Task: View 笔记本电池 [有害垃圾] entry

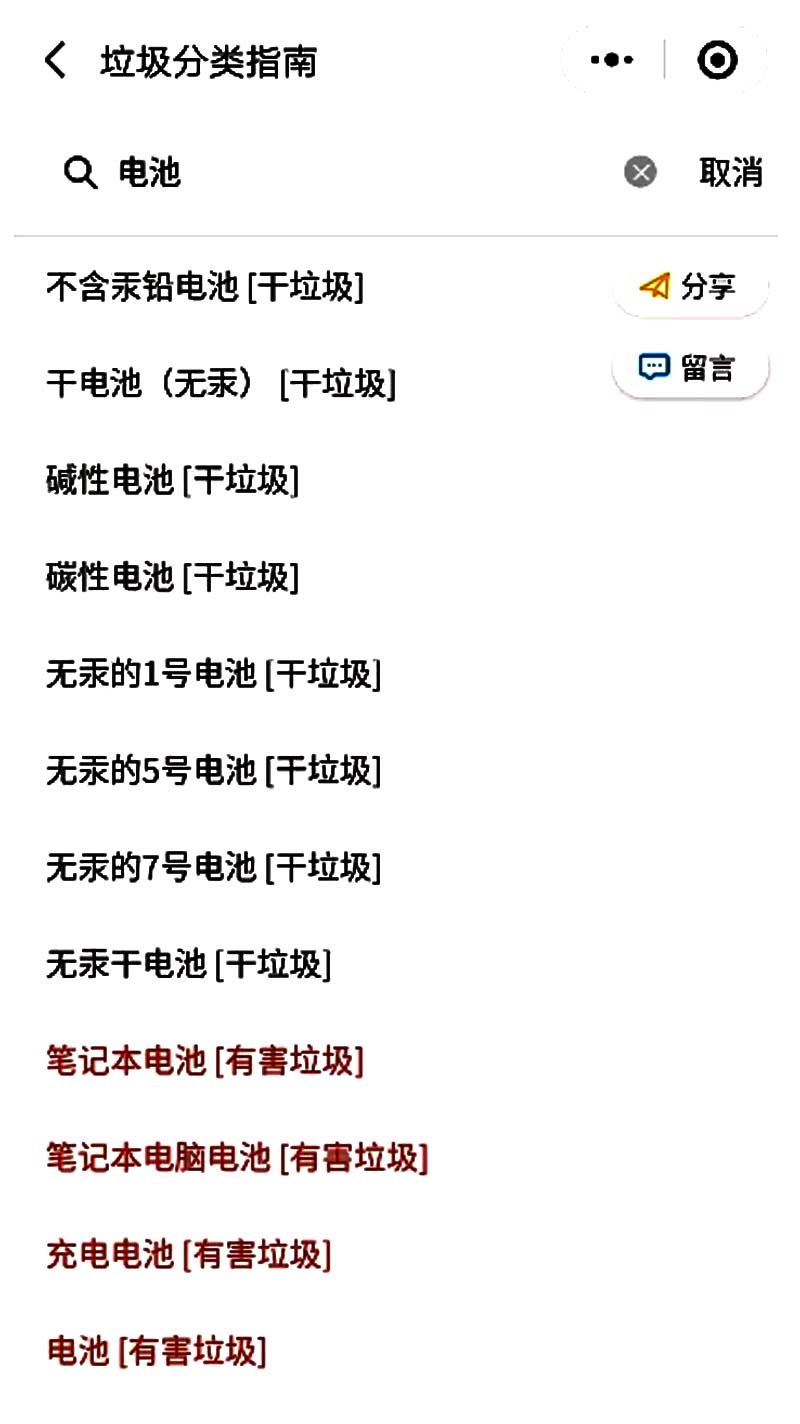Action: point(205,1061)
